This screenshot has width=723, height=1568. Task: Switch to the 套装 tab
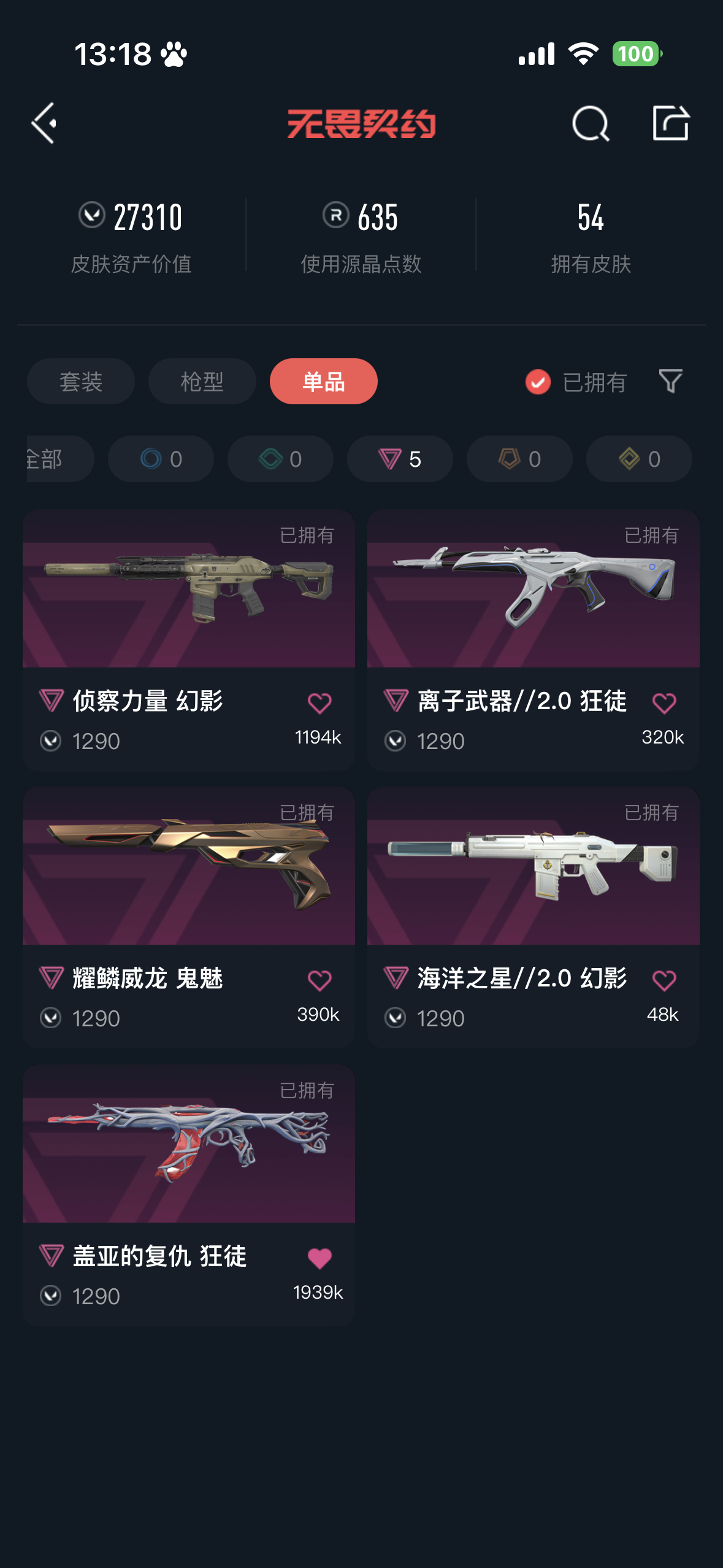tap(81, 382)
